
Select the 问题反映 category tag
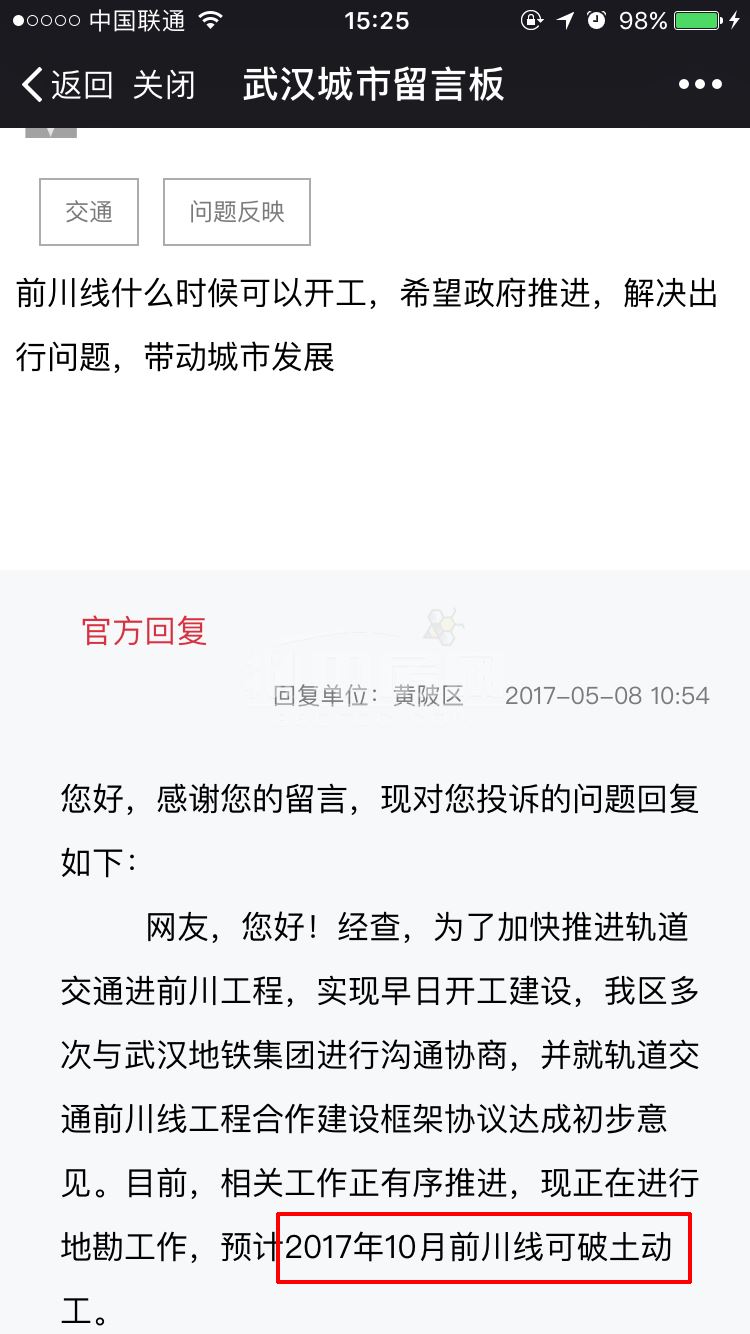pos(236,211)
